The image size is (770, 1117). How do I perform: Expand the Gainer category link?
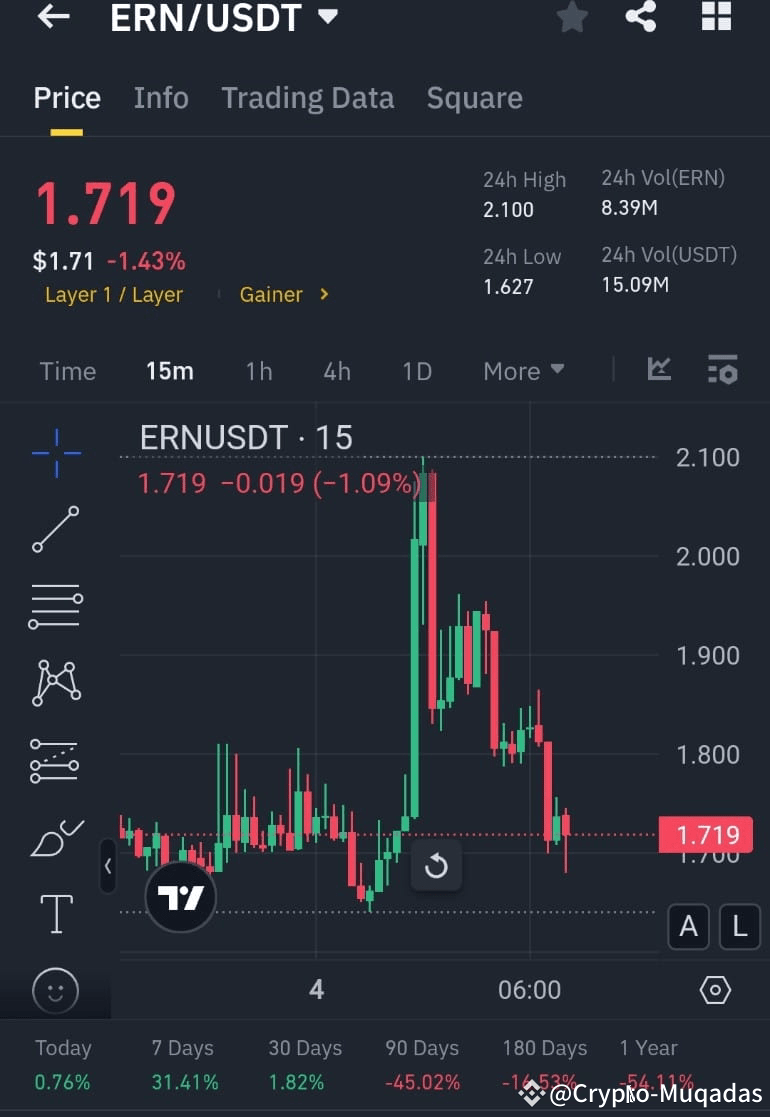pyautogui.click(x=283, y=294)
